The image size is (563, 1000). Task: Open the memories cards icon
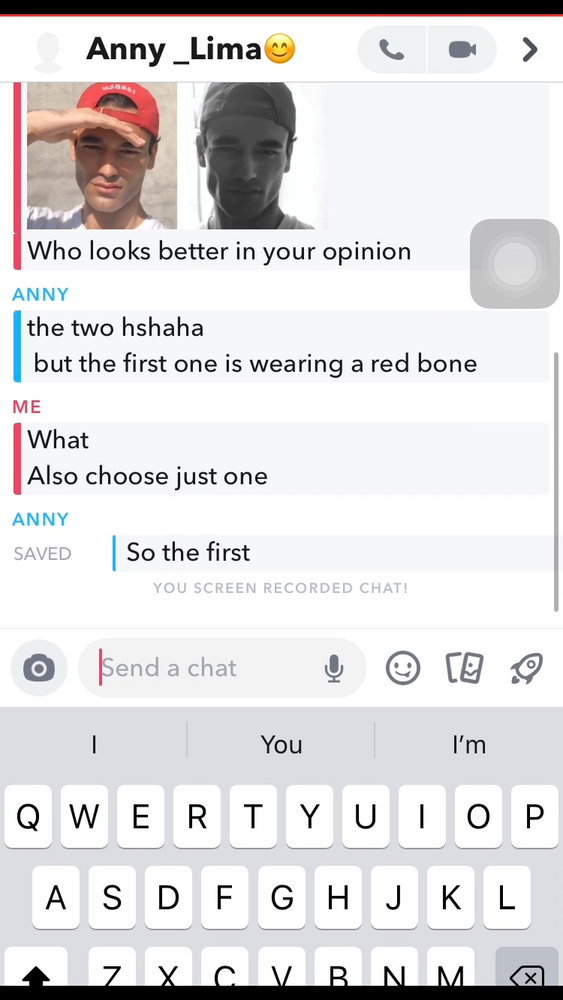click(x=464, y=668)
